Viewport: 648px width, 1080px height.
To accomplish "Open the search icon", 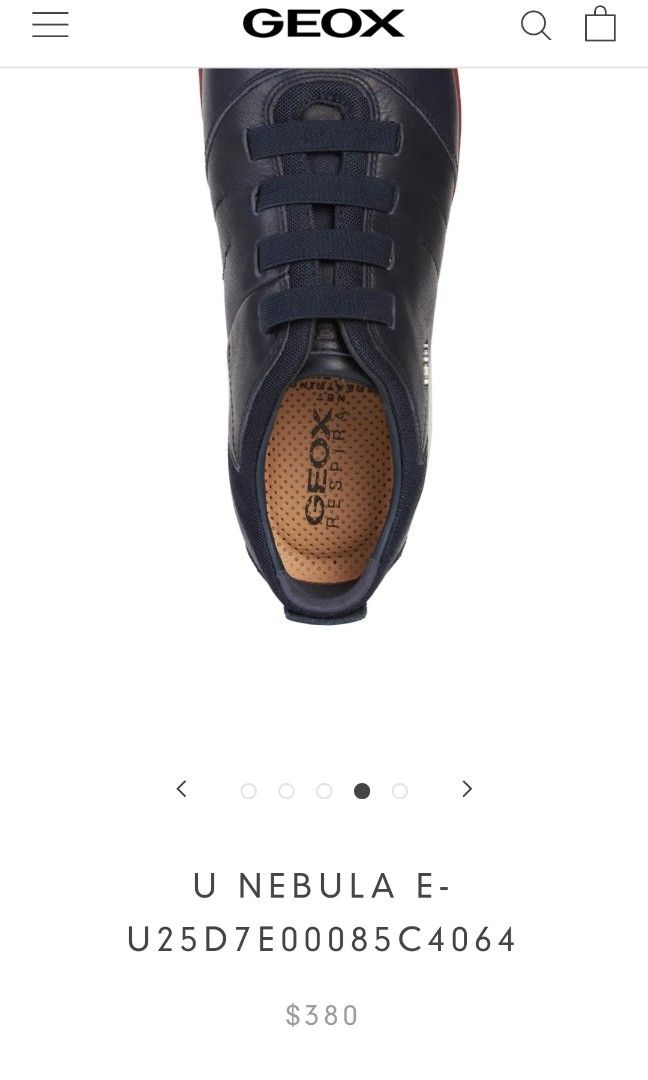I will coord(536,25).
